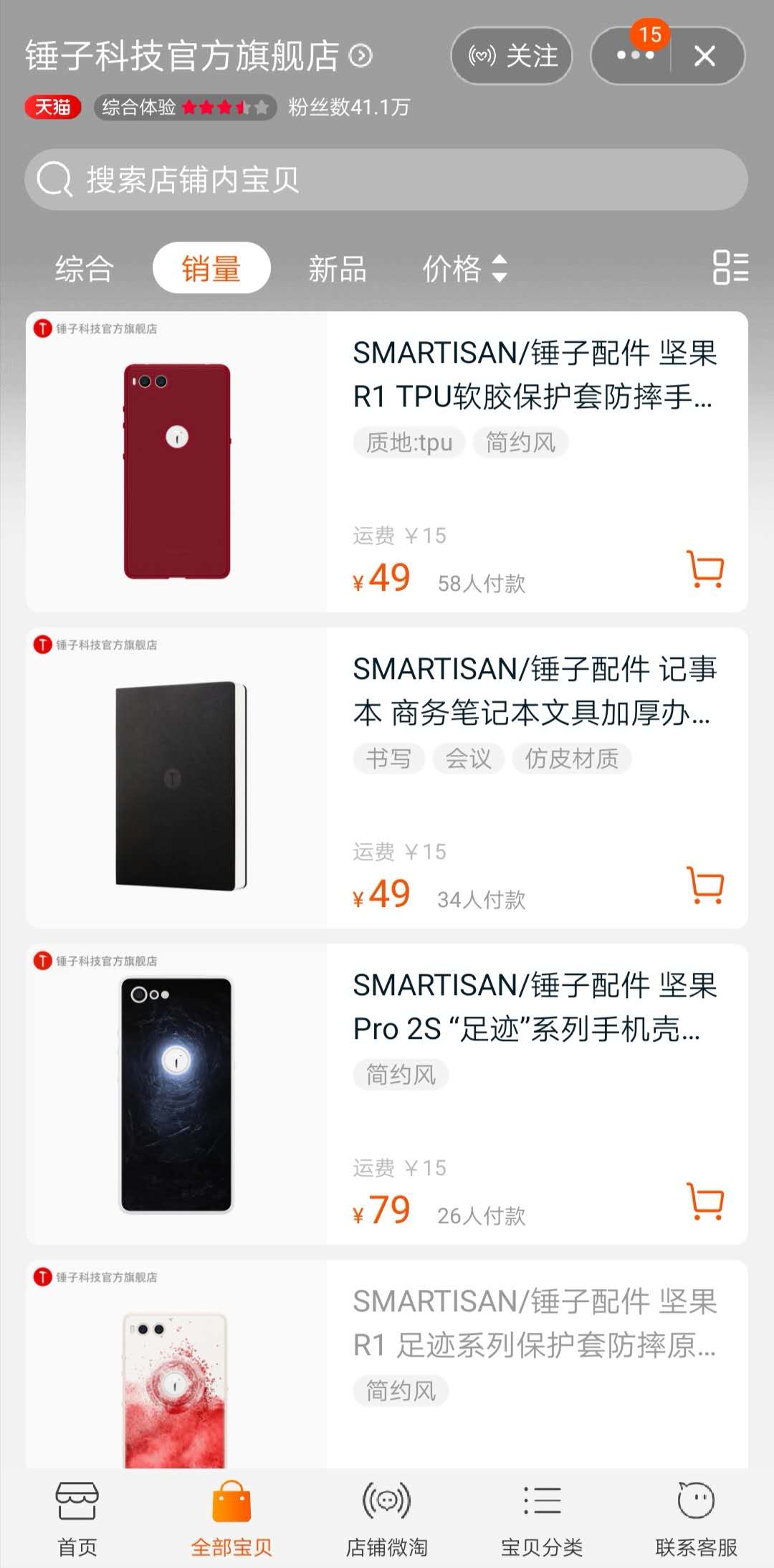Close the store page with X
This screenshot has width=774, height=1568.
point(705,56)
